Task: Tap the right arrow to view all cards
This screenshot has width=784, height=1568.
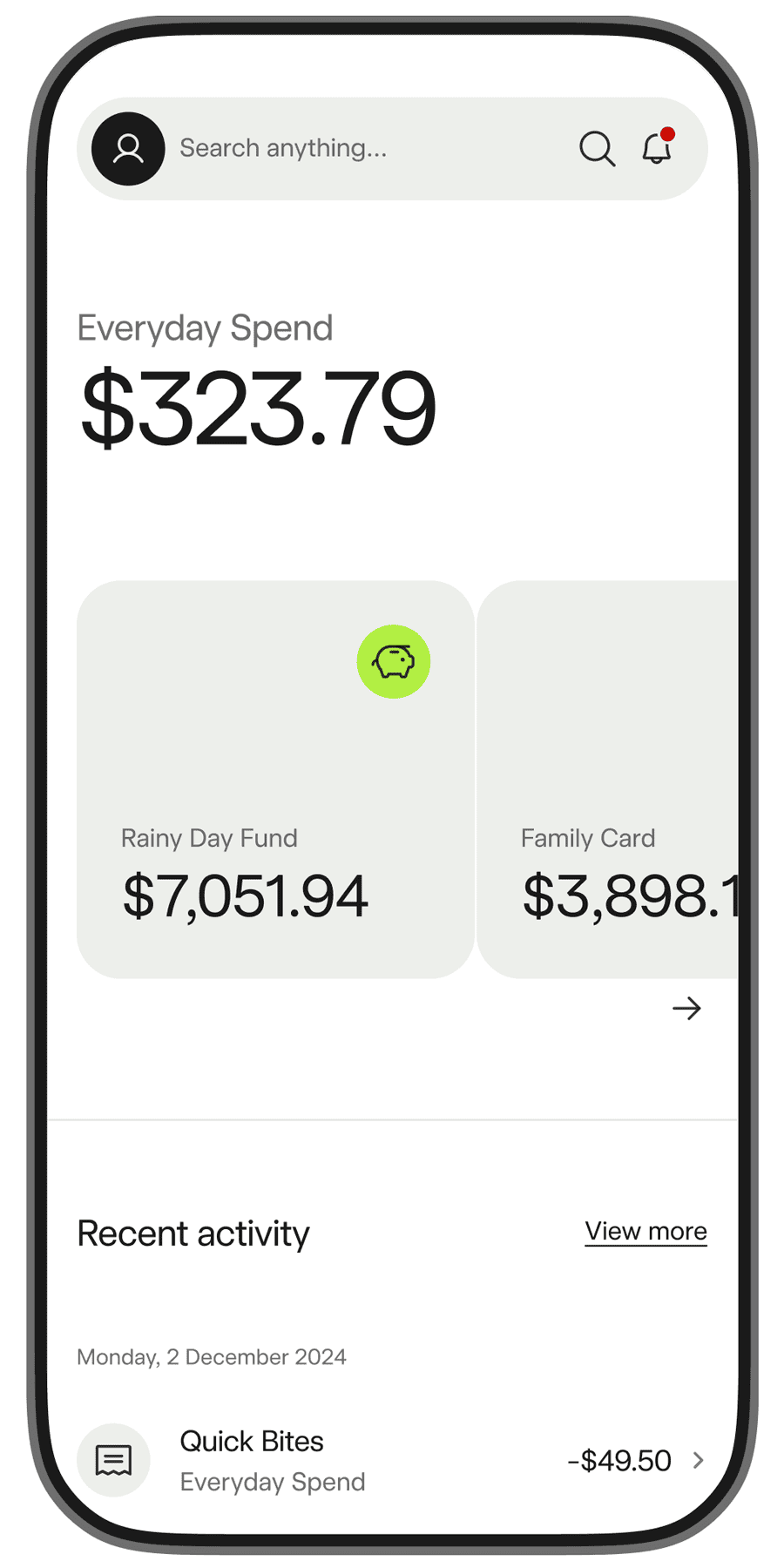Action: (687, 1009)
